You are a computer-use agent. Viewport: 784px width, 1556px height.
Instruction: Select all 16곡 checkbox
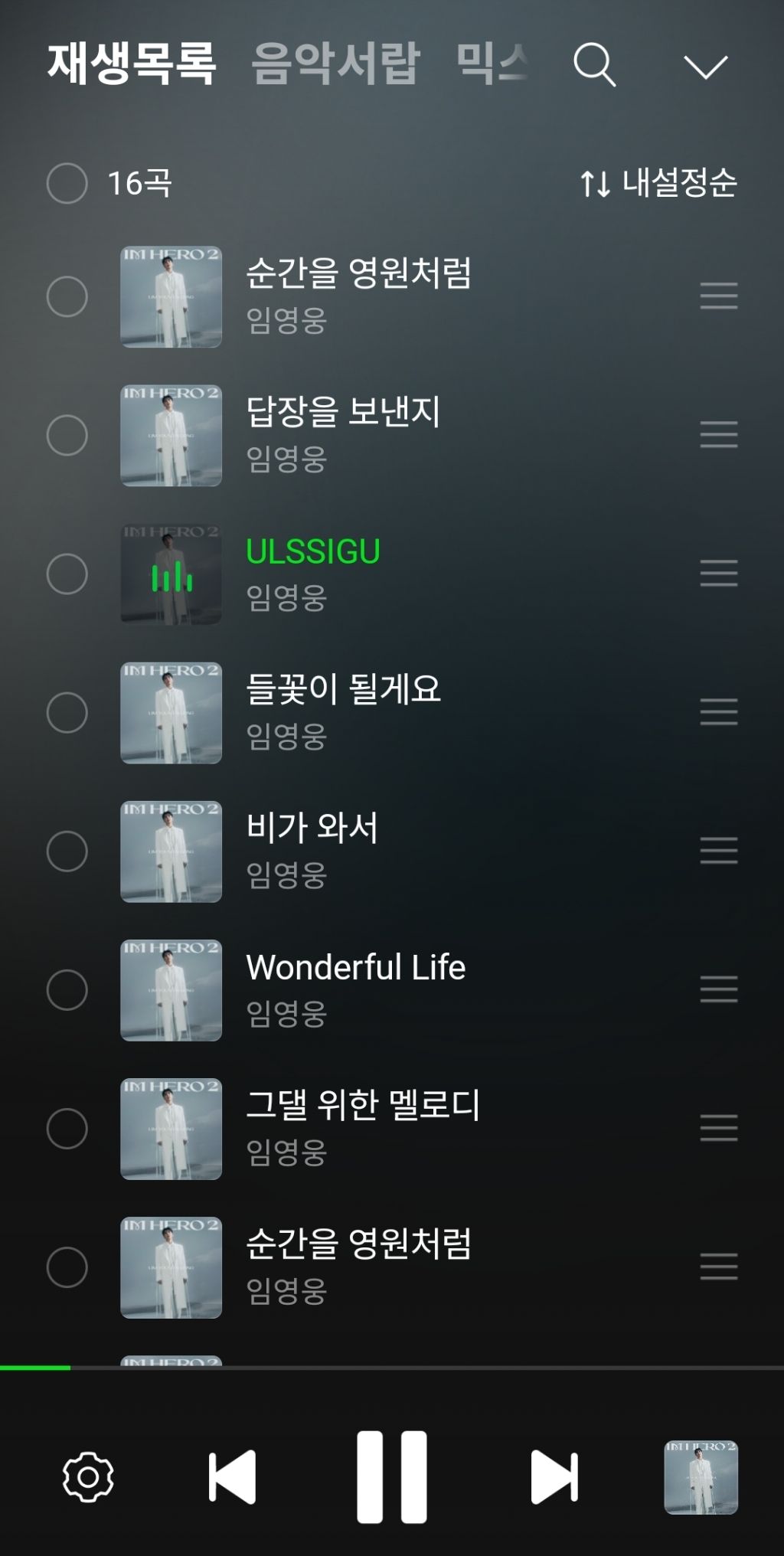[x=67, y=183]
